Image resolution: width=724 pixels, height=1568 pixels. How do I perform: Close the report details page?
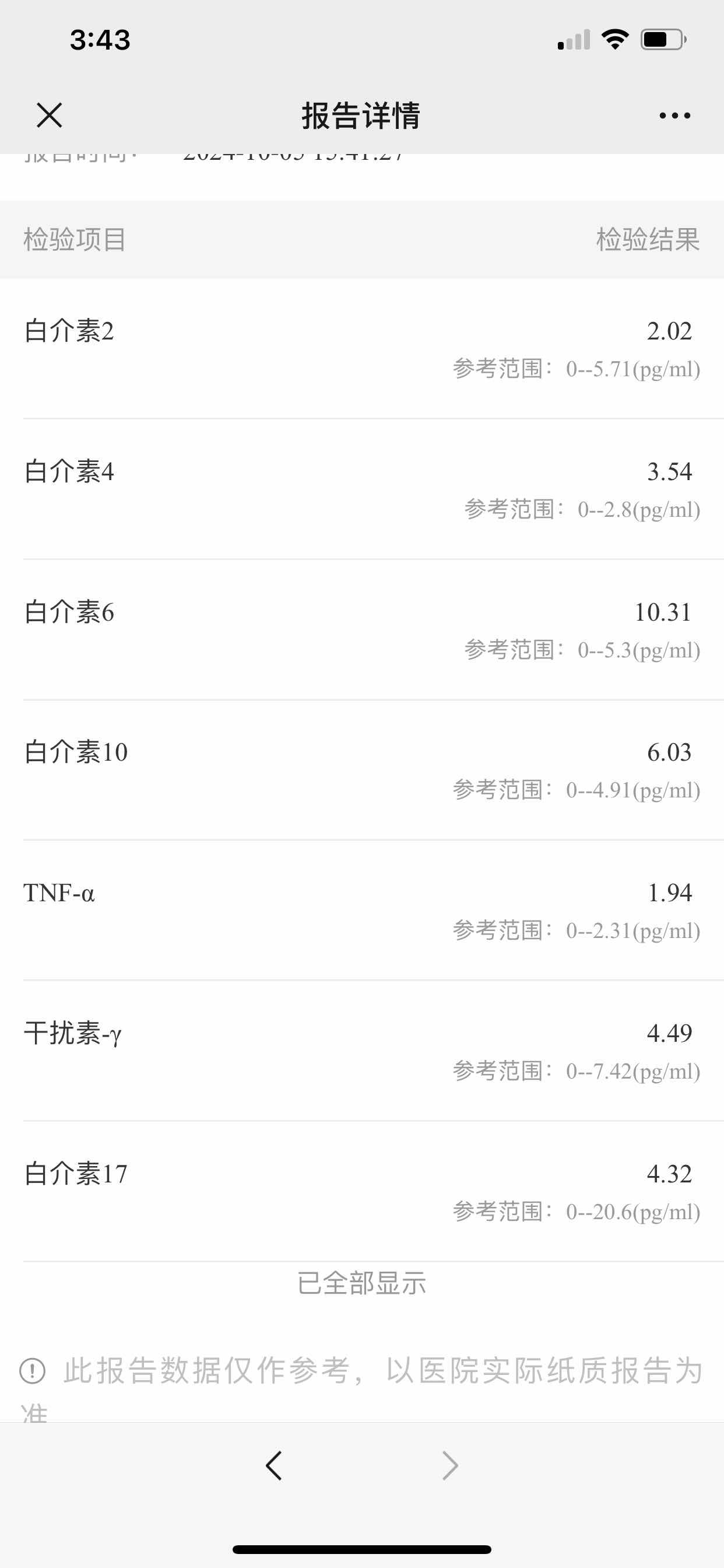pyautogui.click(x=50, y=115)
